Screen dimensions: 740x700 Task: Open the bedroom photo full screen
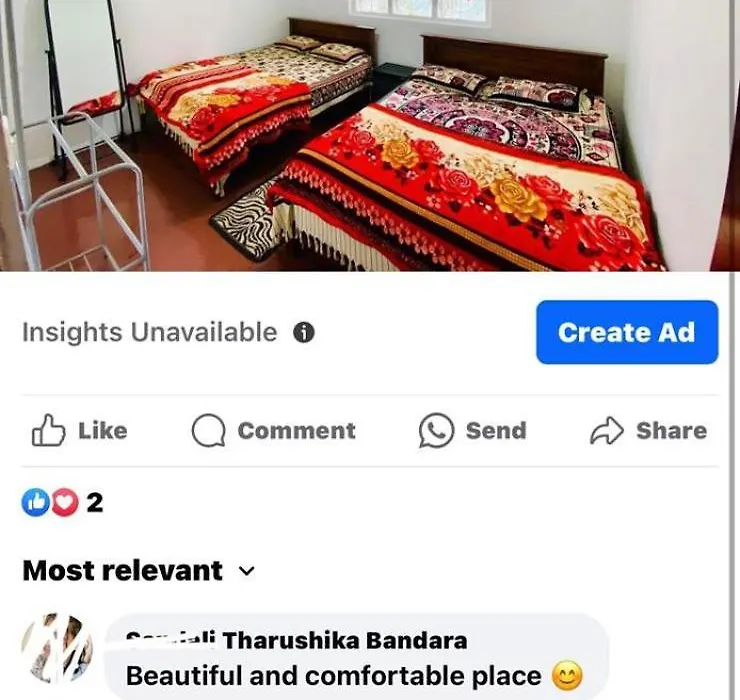click(x=370, y=135)
